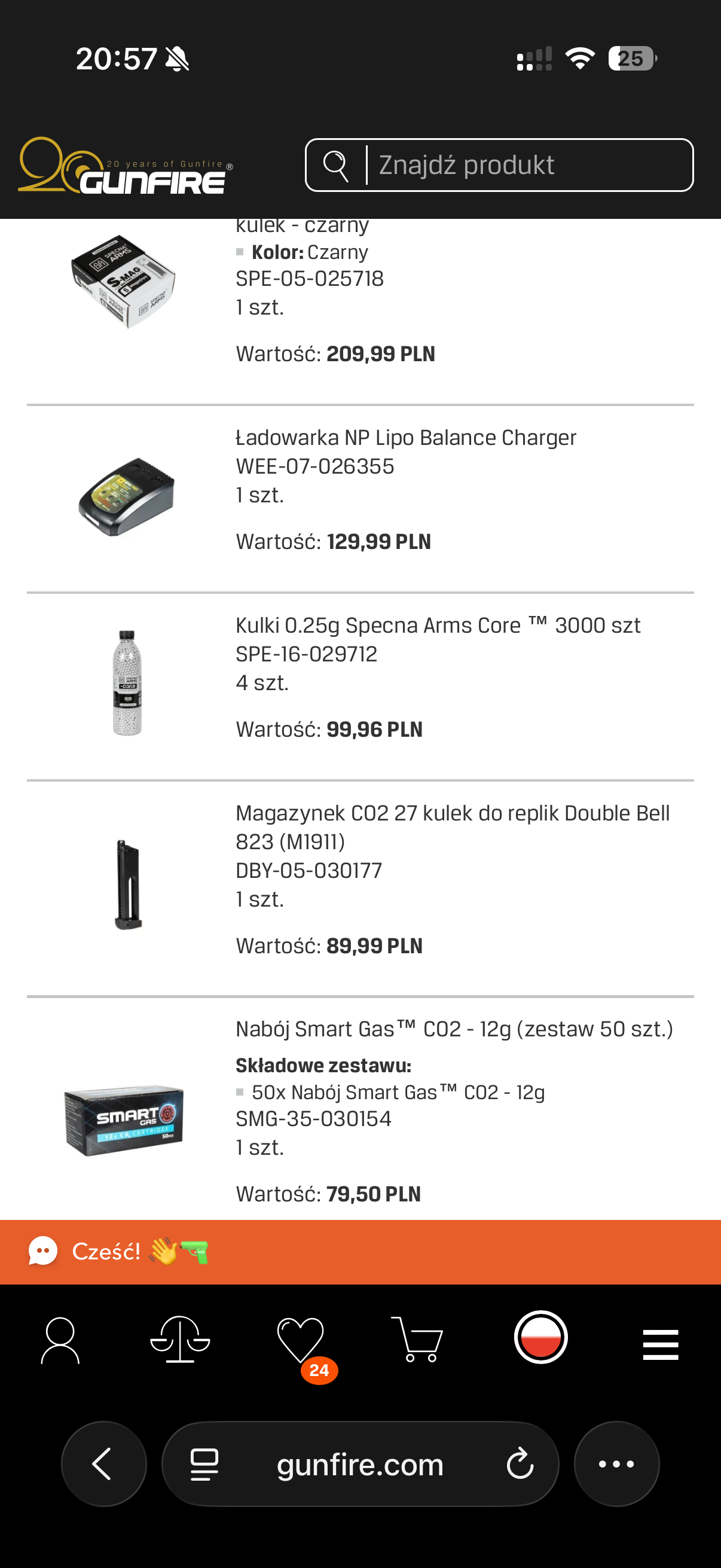Open Nabój Smart Gas CO2 zestaw product
721x1568 pixels.
[x=454, y=1029]
